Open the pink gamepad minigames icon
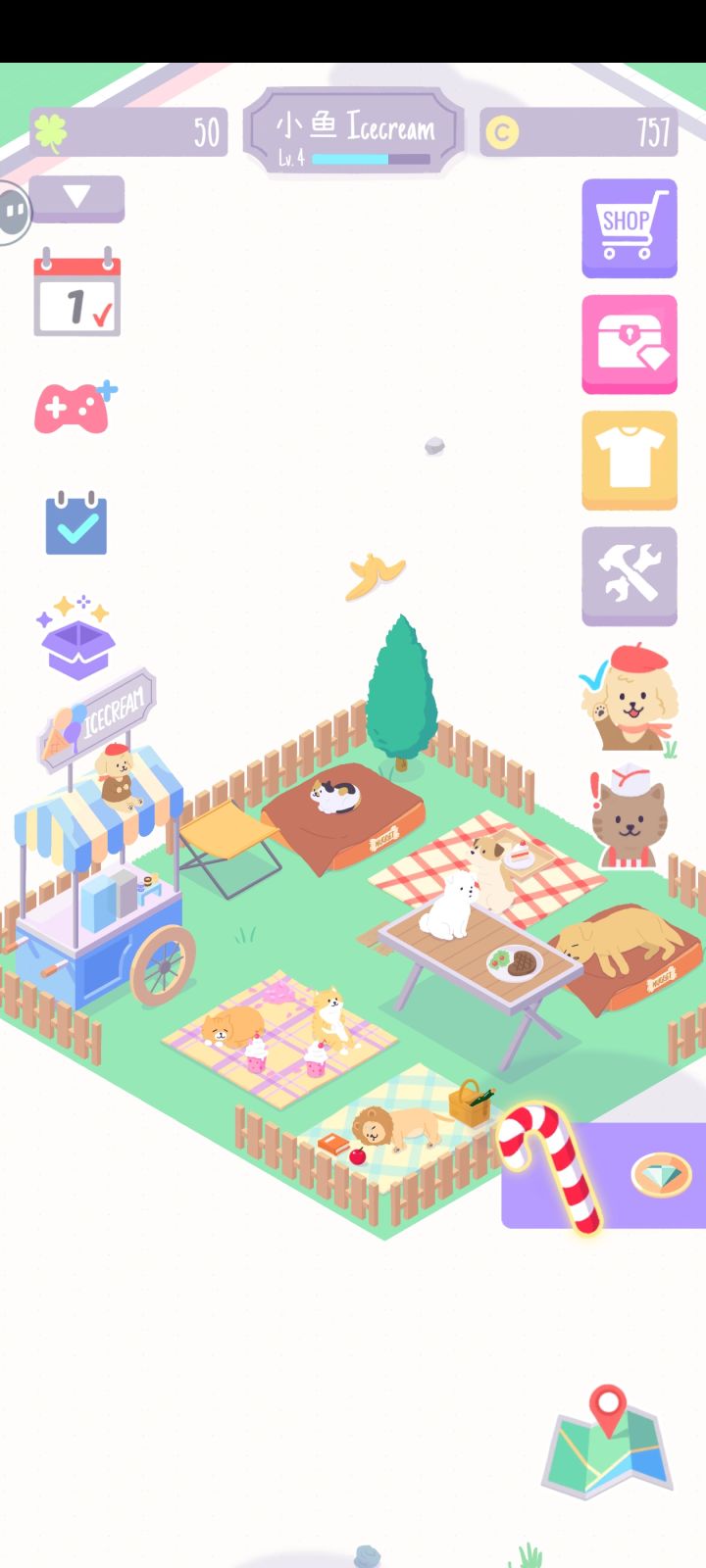The image size is (706, 1568). point(76,407)
